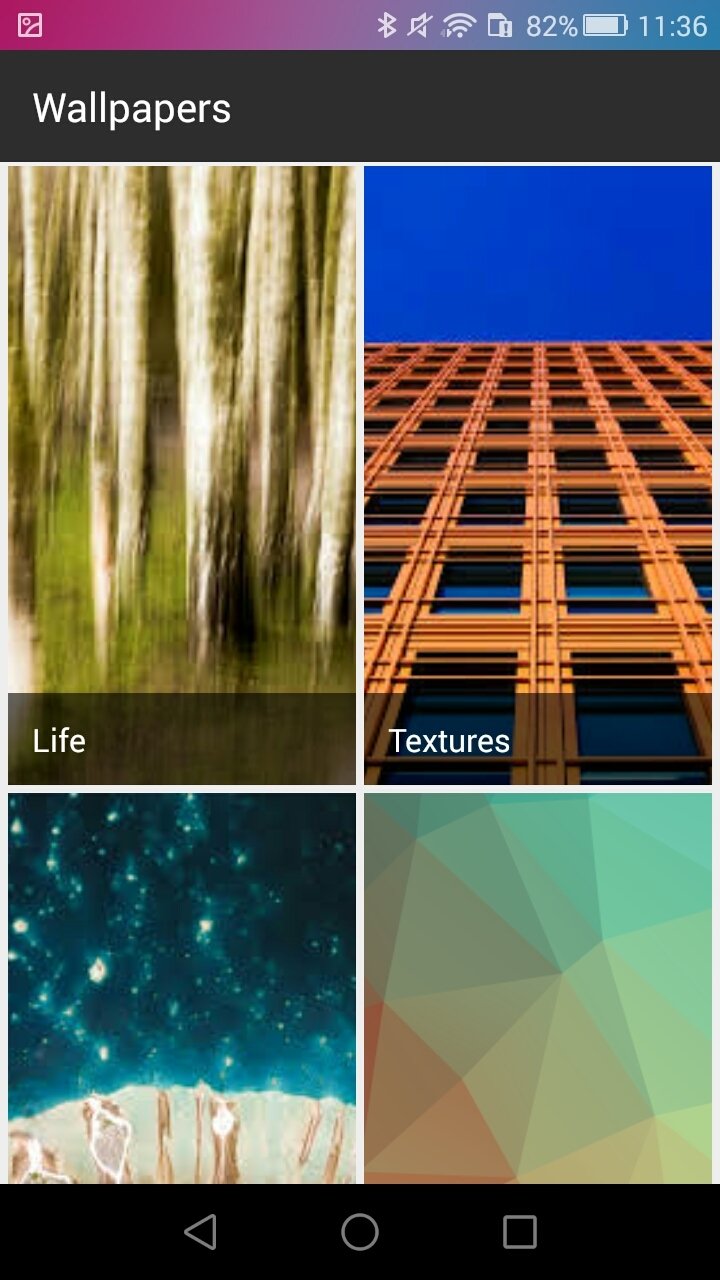Tap the "Life" category label
Image resolution: width=720 pixels, height=1280 pixels.
pos(58,740)
